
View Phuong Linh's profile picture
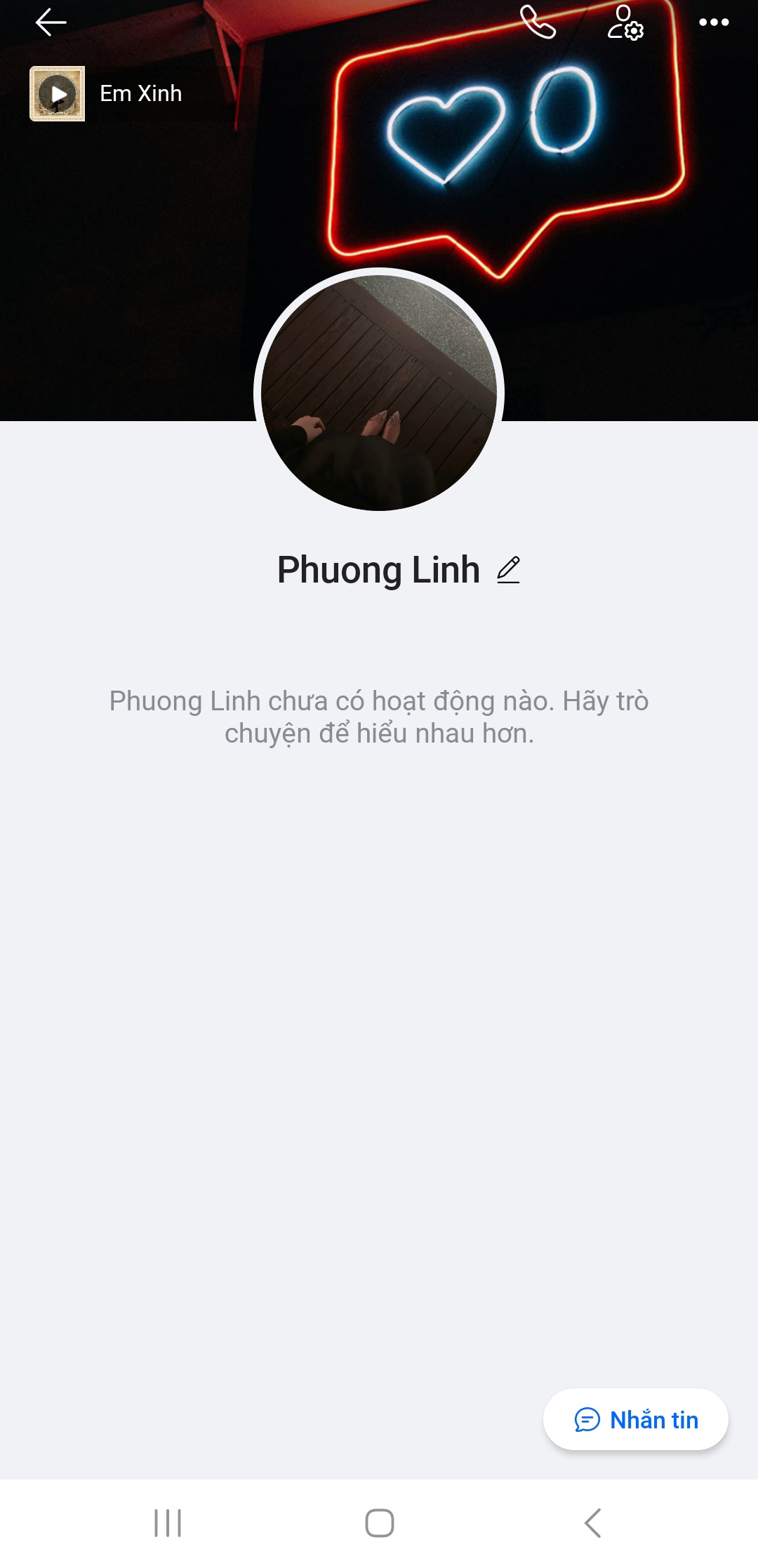tap(379, 392)
